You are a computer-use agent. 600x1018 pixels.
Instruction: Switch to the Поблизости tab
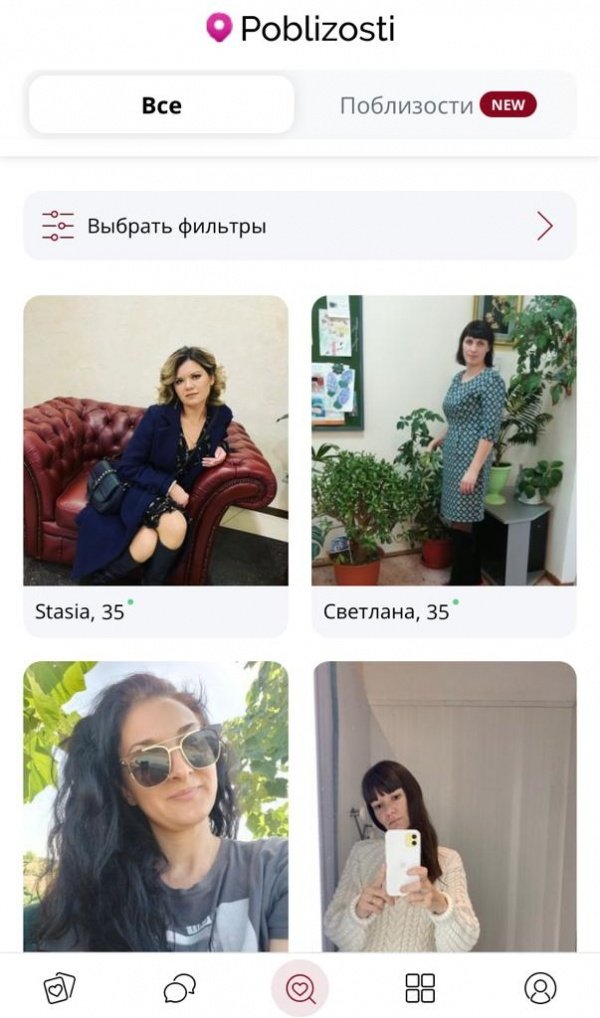click(437, 105)
